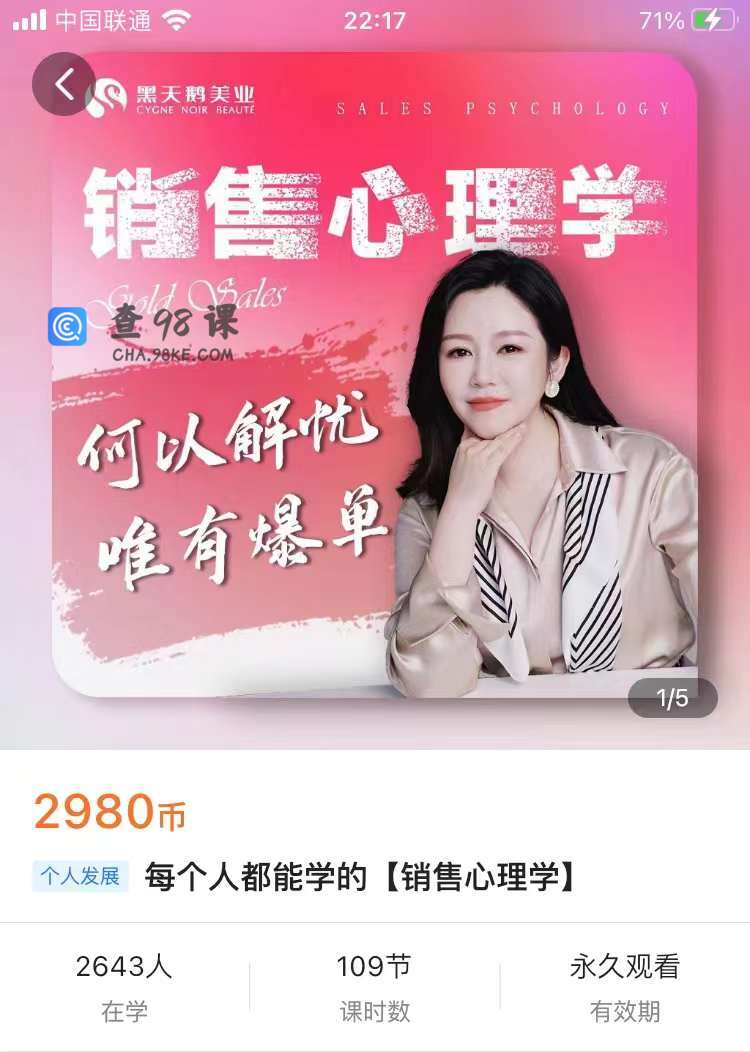Viewport: 750px width, 1052px height.
Task: Tap the 个人发展 category tag
Action: (80, 877)
